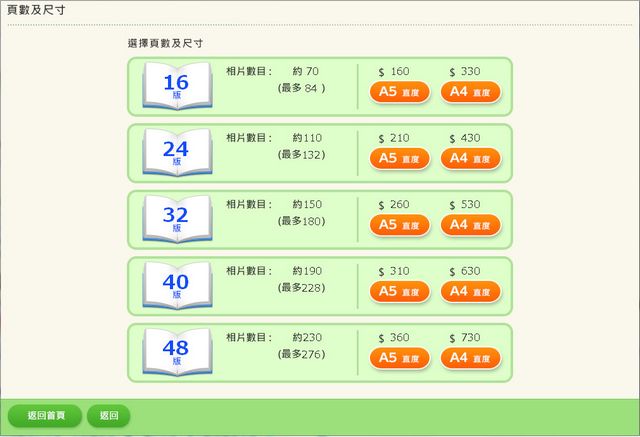
Task: Order A4 直度 in the 48版 row
Action: pos(470,358)
